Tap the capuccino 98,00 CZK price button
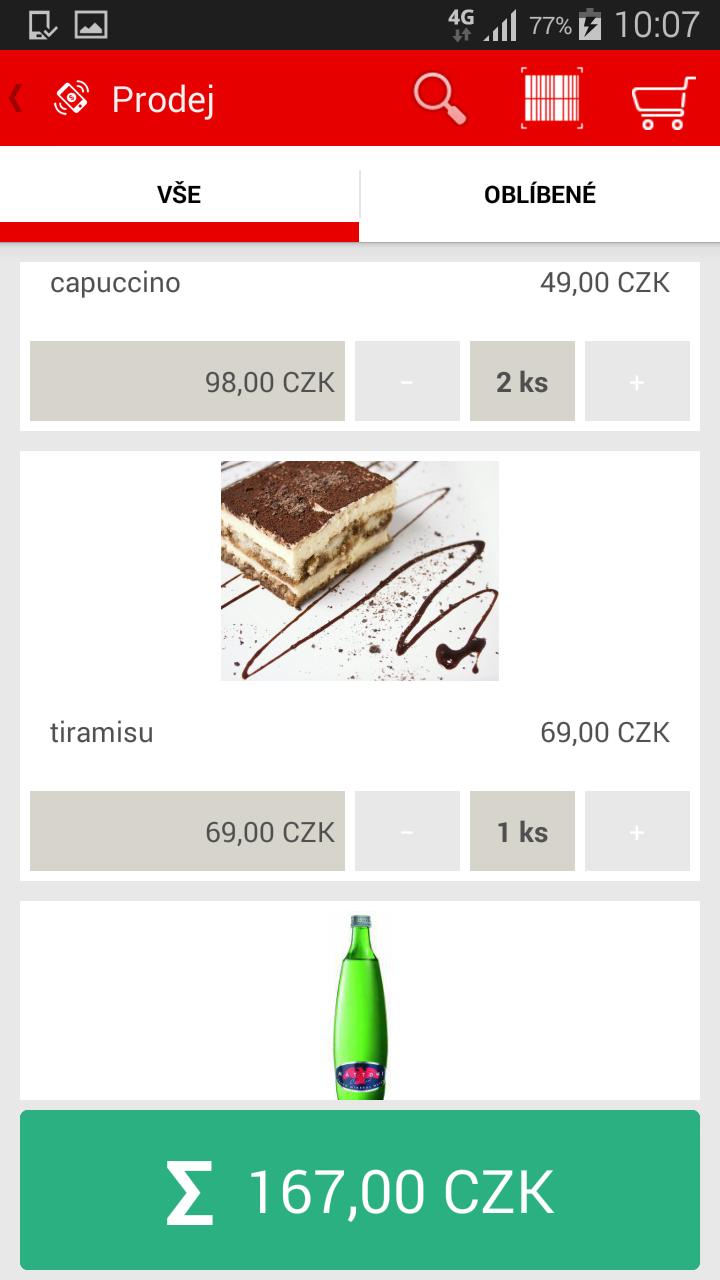Screen dimensions: 720x1280 click(187, 381)
